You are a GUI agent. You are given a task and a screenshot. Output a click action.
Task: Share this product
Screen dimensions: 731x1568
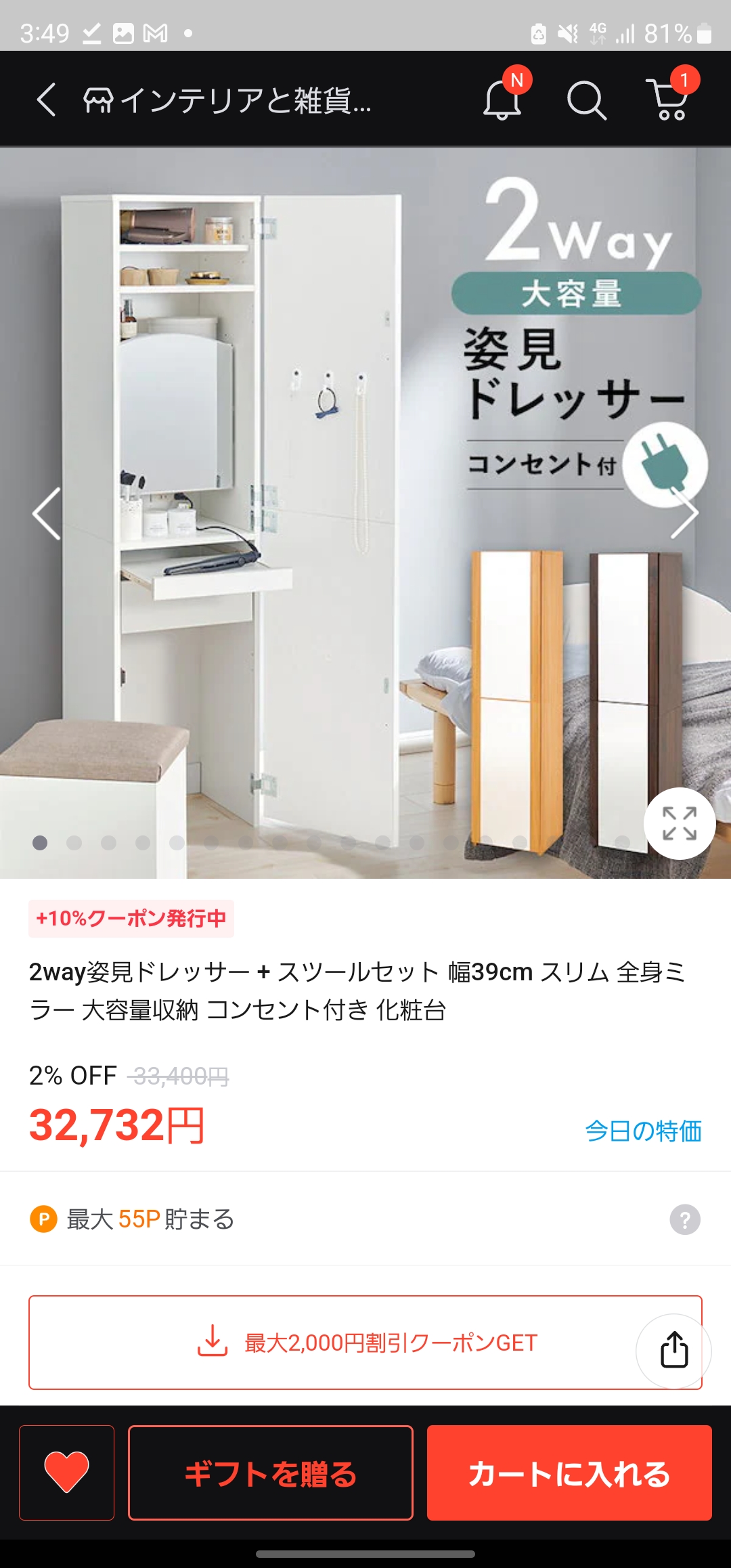pyautogui.click(x=673, y=1351)
